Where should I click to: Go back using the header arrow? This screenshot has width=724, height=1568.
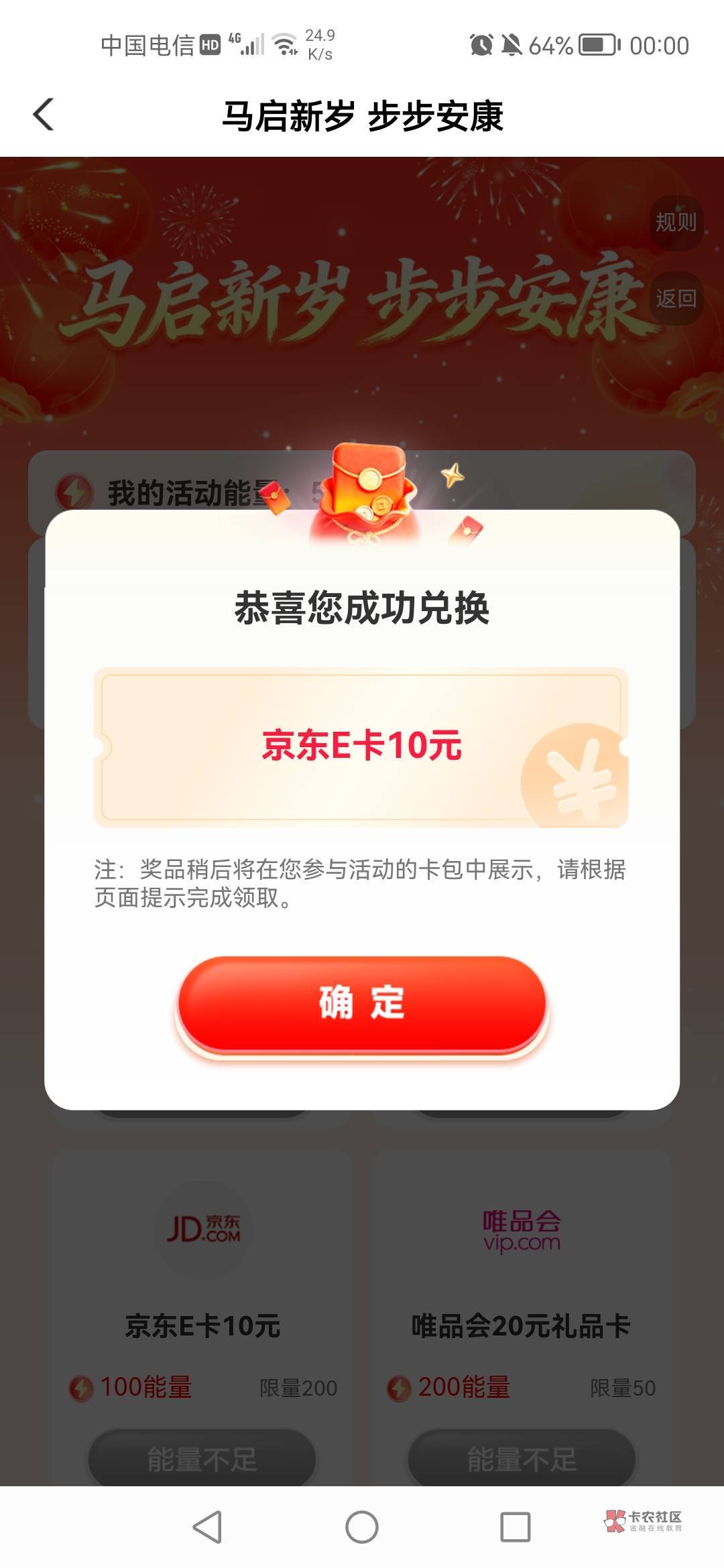[x=44, y=115]
